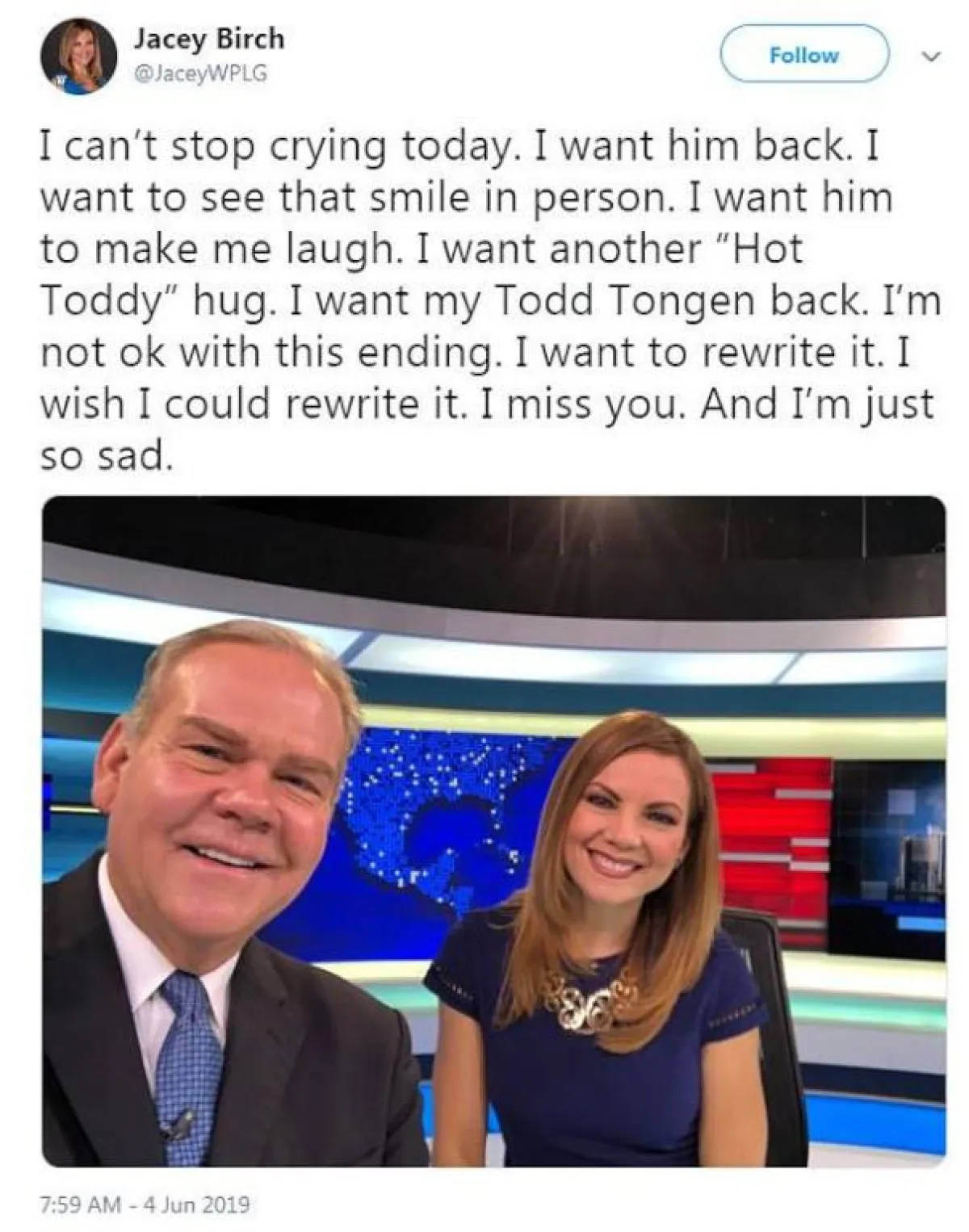Follow Jacey Birch

tap(803, 55)
